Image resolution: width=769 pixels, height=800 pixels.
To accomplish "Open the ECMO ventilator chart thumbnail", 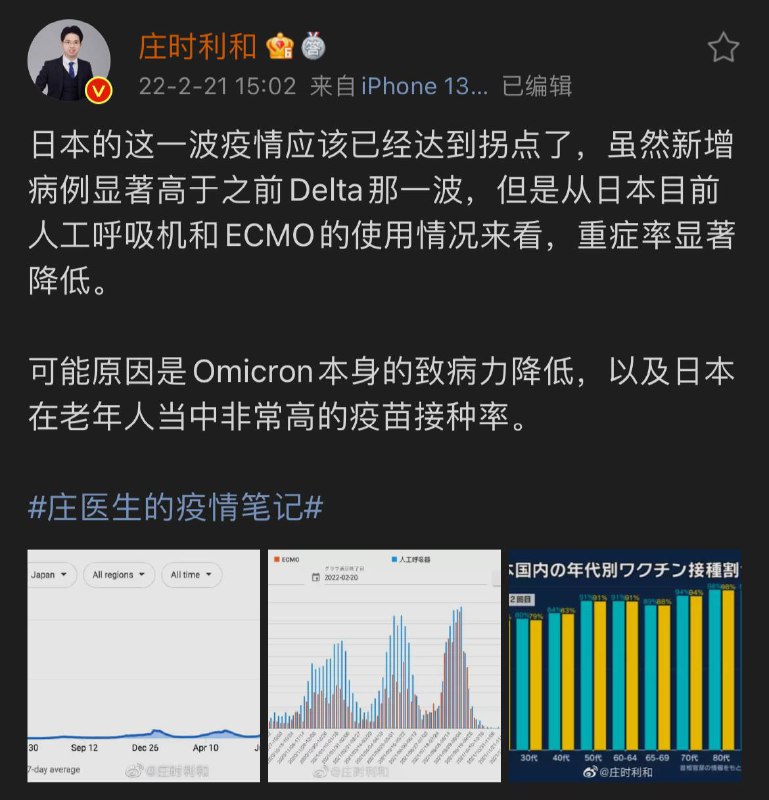I will click(380, 665).
